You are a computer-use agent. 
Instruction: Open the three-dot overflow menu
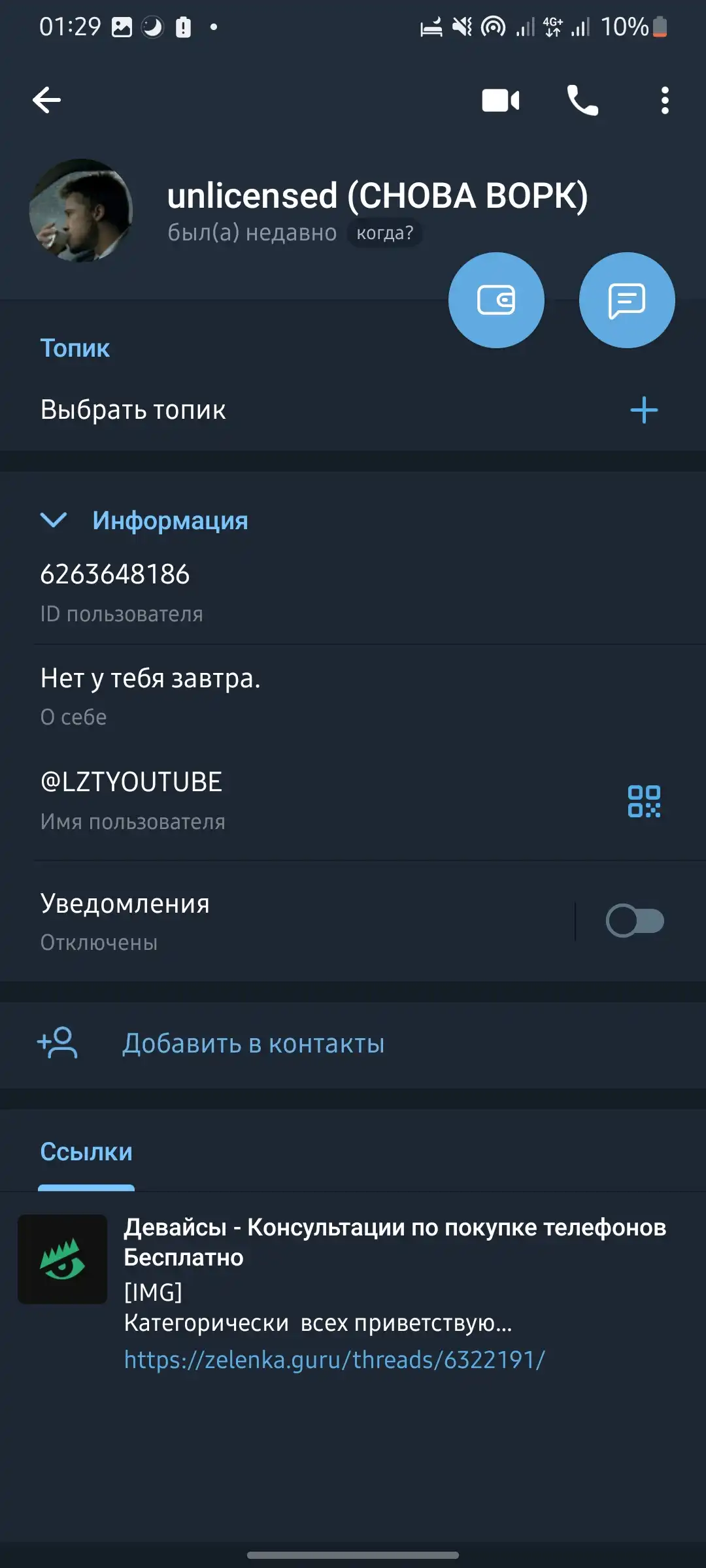665,101
